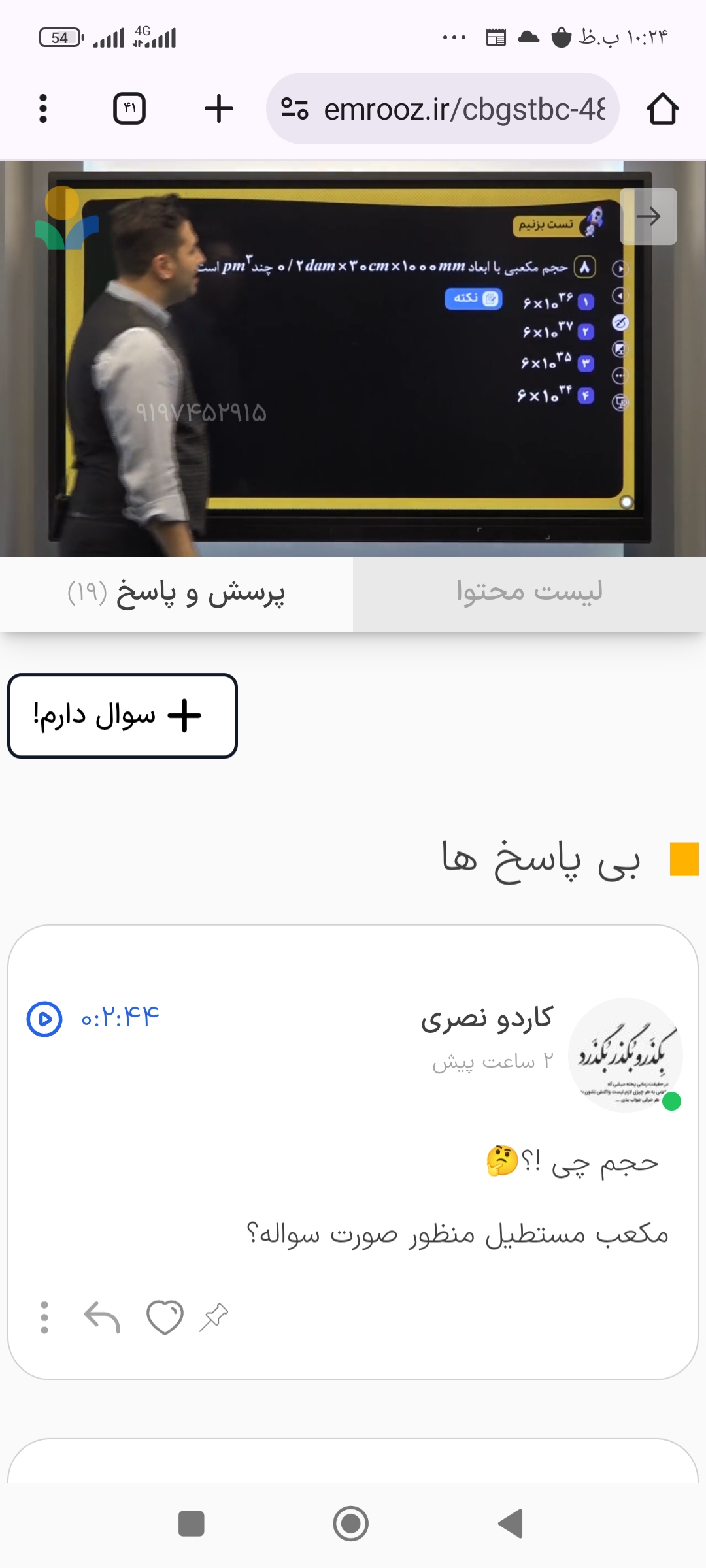Like کاردو نصری's question
This screenshot has width=706, height=1568.
(165, 1317)
